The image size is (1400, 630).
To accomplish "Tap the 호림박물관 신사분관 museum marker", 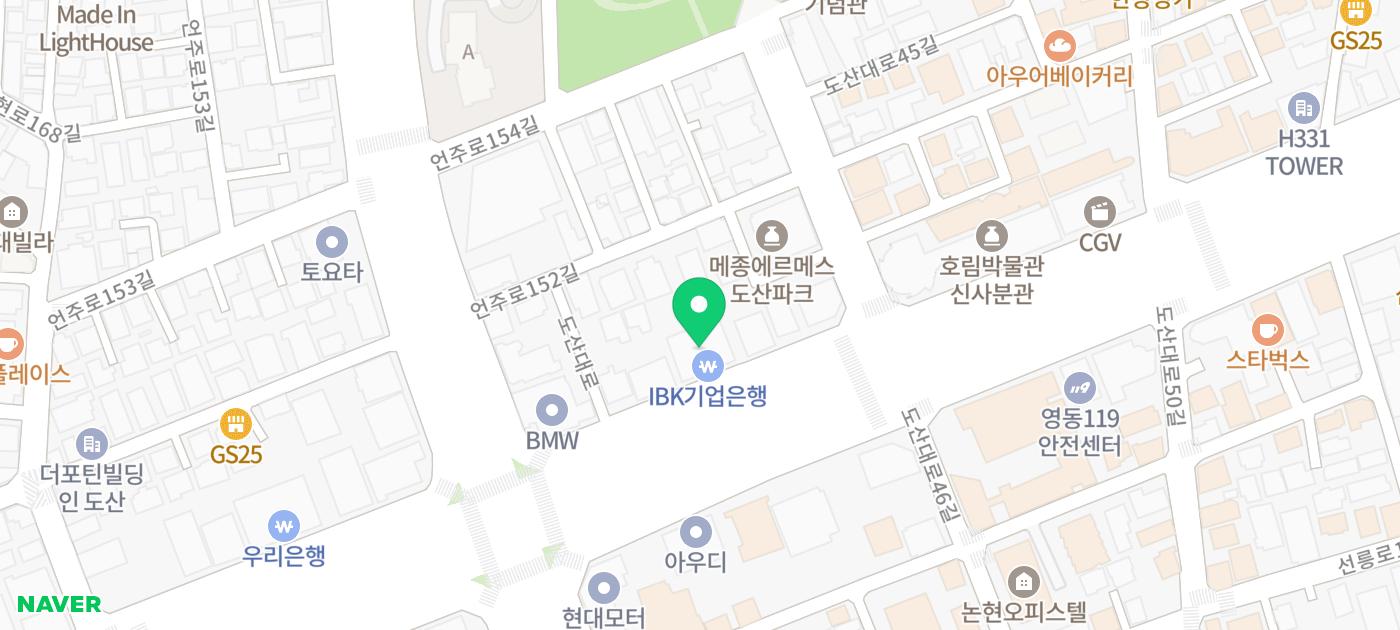I will tap(991, 237).
